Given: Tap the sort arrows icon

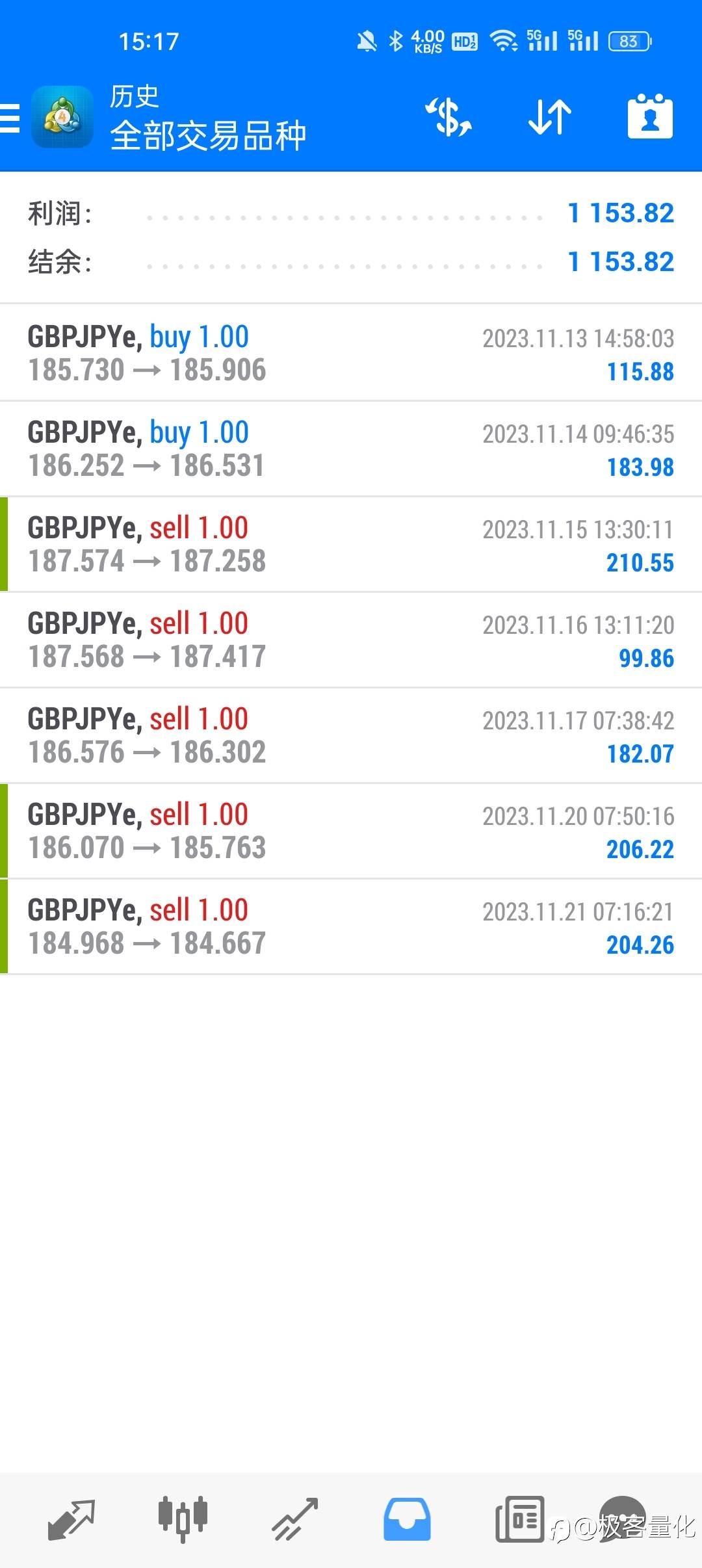Looking at the screenshot, I should (x=550, y=117).
